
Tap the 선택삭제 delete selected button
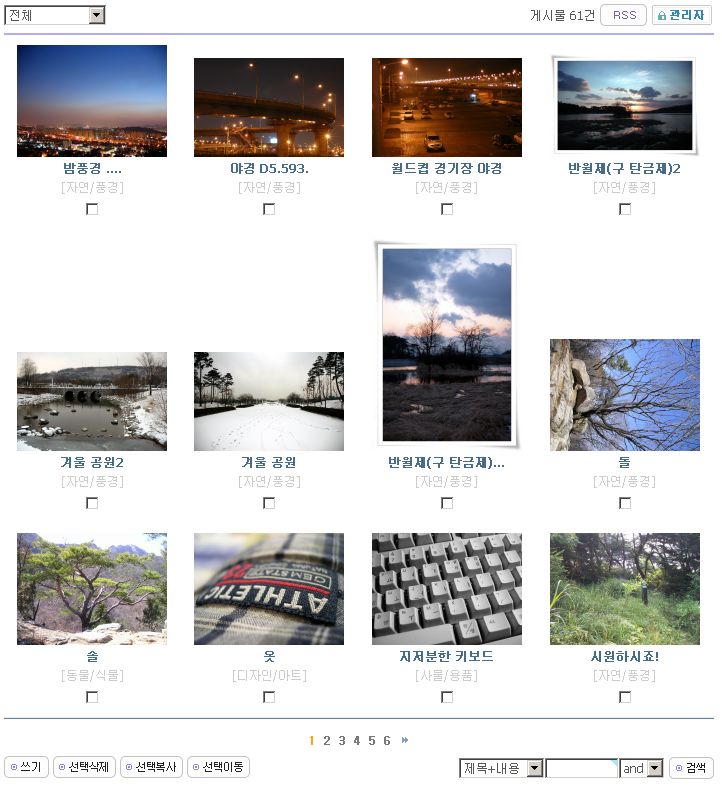coord(83,768)
